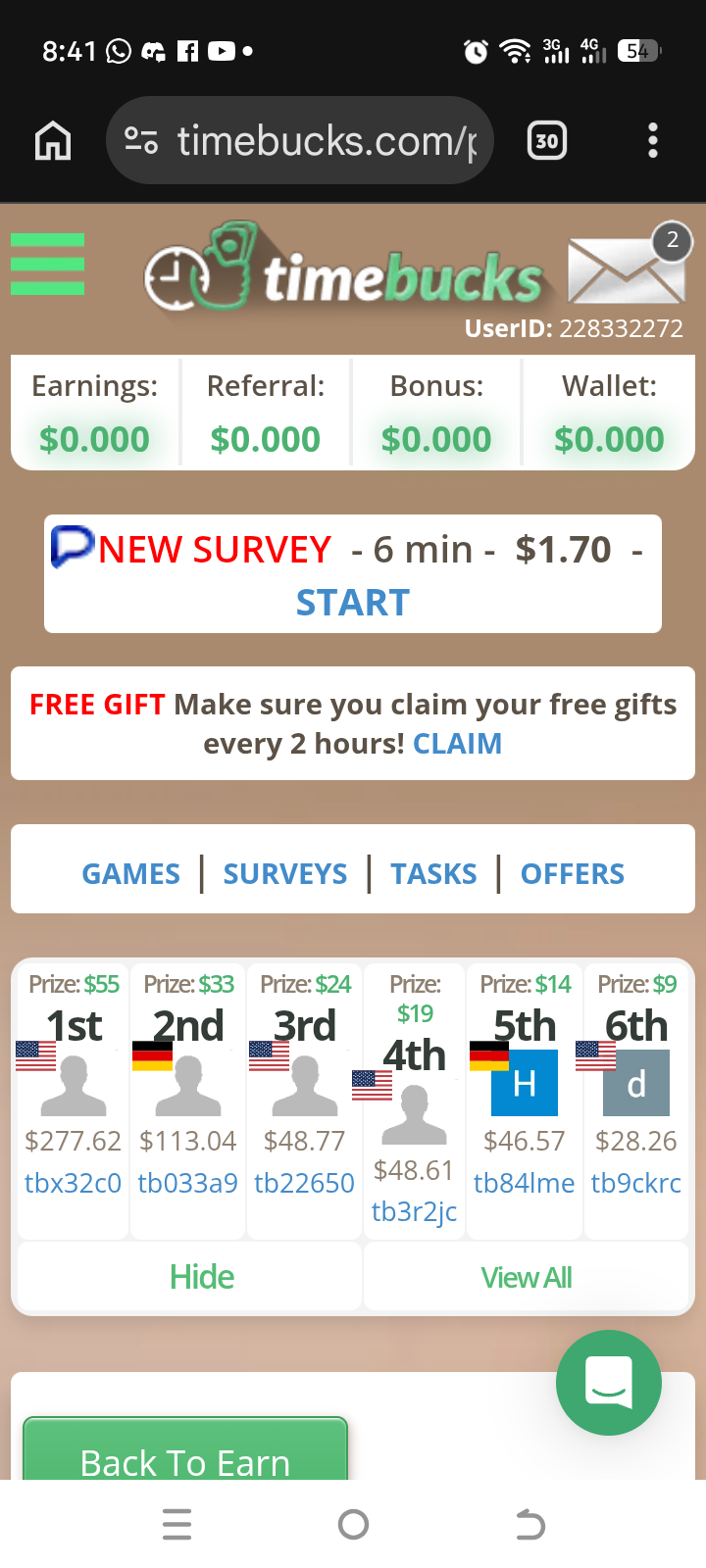Open 2nd place user tb033a9
Screen dimensions: 706x1568
(x=188, y=1183)
